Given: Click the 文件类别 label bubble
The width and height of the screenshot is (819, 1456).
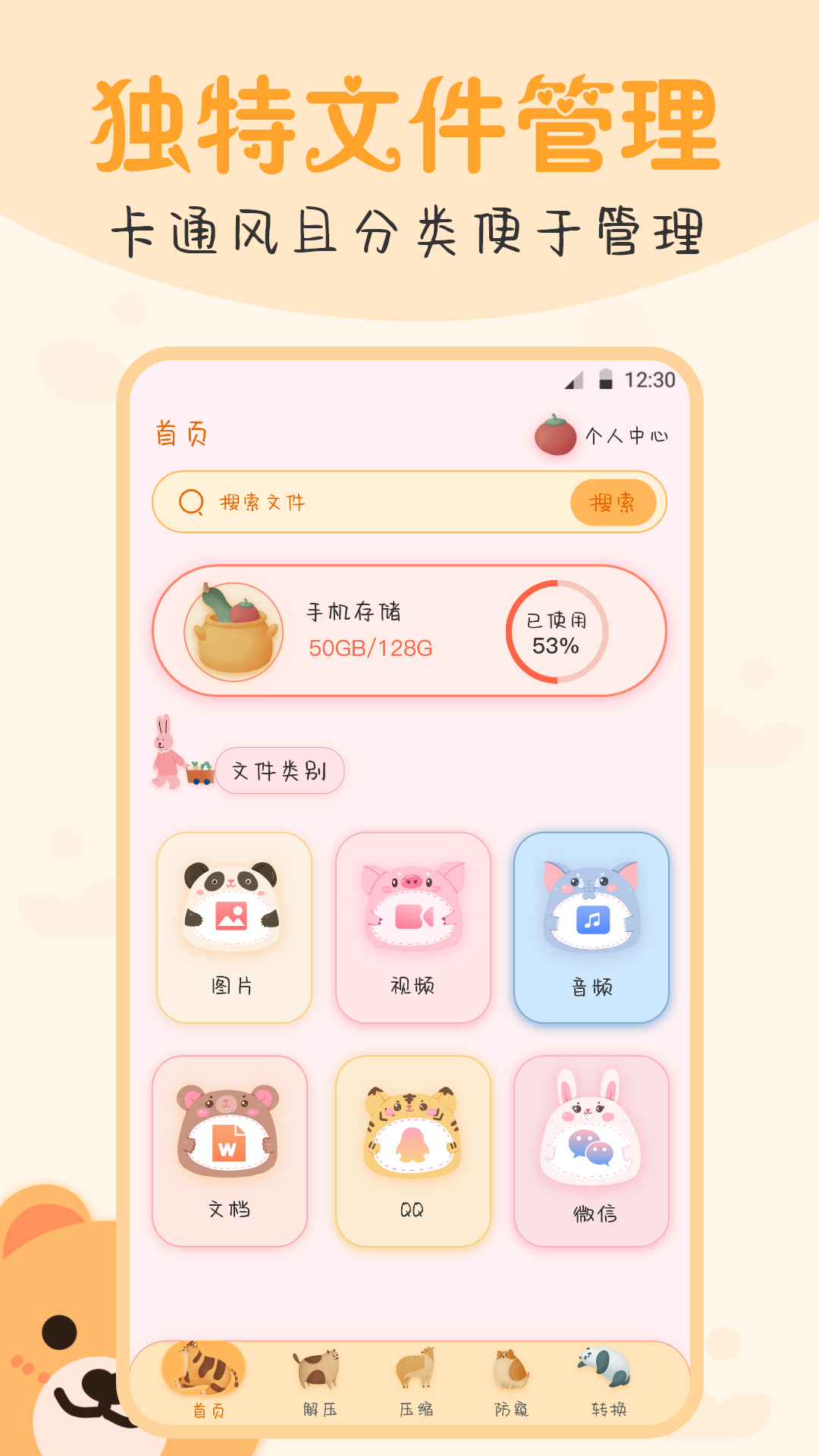Looking at the screenshot, I should click(x=279, y=769).
